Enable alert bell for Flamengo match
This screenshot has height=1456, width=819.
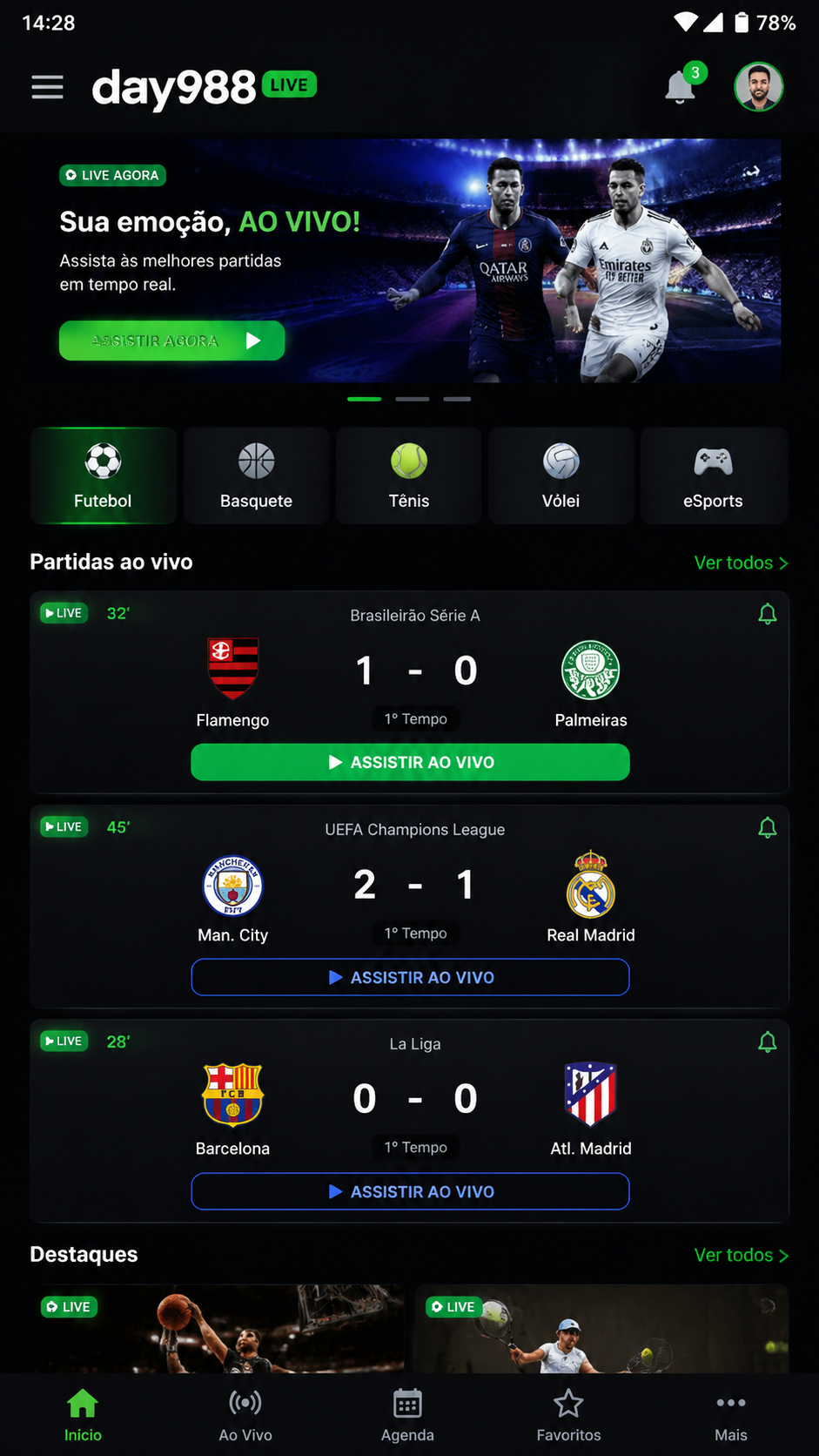tap(768, 614)
